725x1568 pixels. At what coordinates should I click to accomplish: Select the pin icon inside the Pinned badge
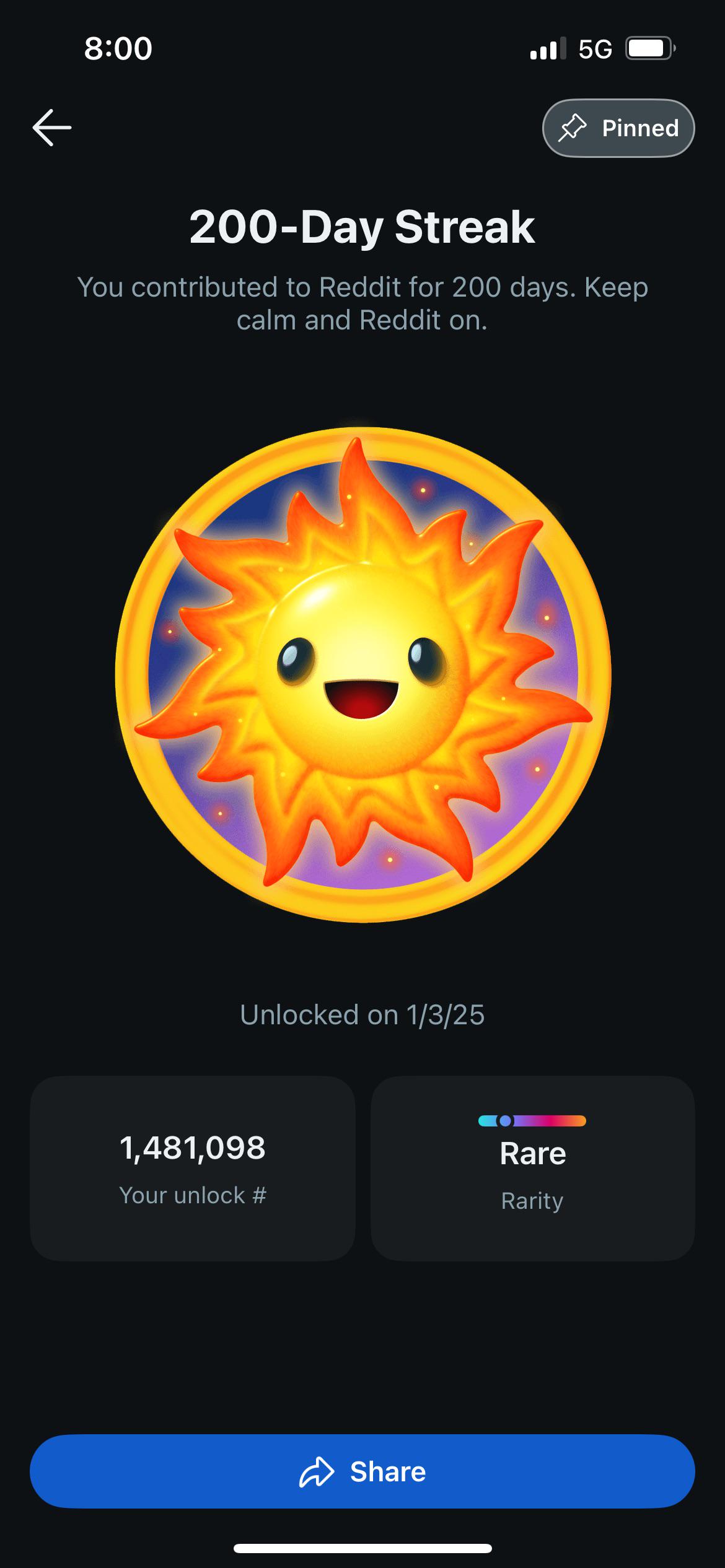571,128
